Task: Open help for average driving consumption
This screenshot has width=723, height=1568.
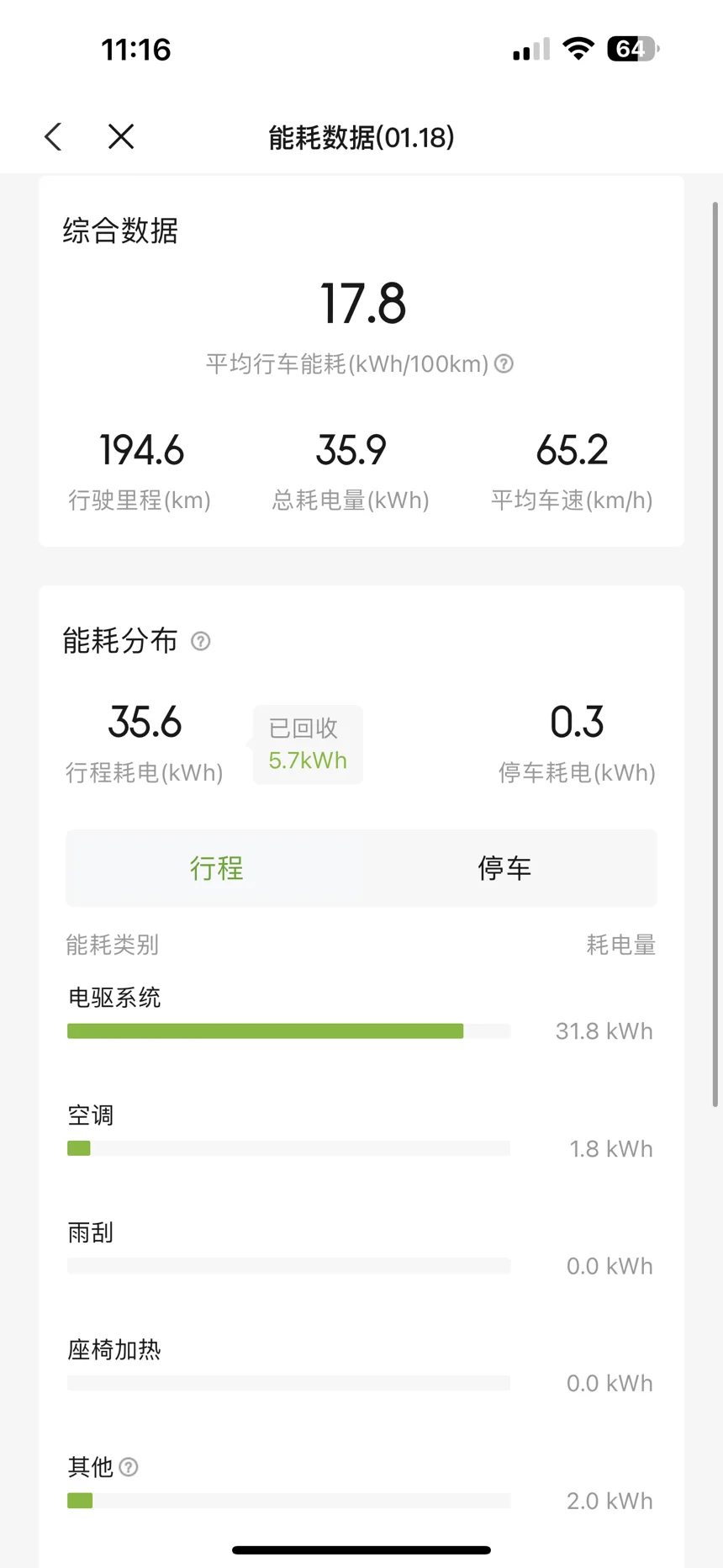Action: pos(504,363)
